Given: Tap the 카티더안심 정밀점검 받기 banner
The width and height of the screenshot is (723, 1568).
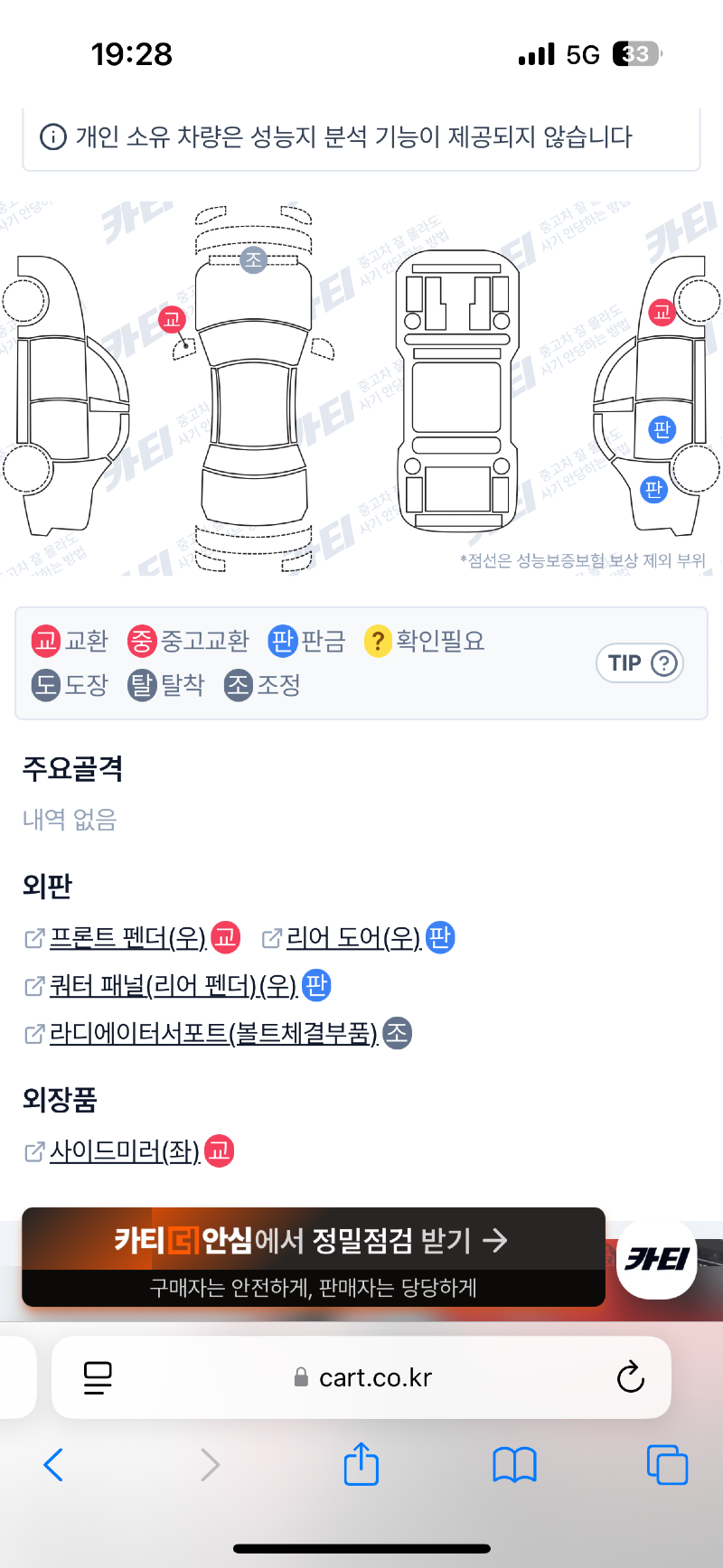Looking at the screenshot, I should click(313, 1256).
